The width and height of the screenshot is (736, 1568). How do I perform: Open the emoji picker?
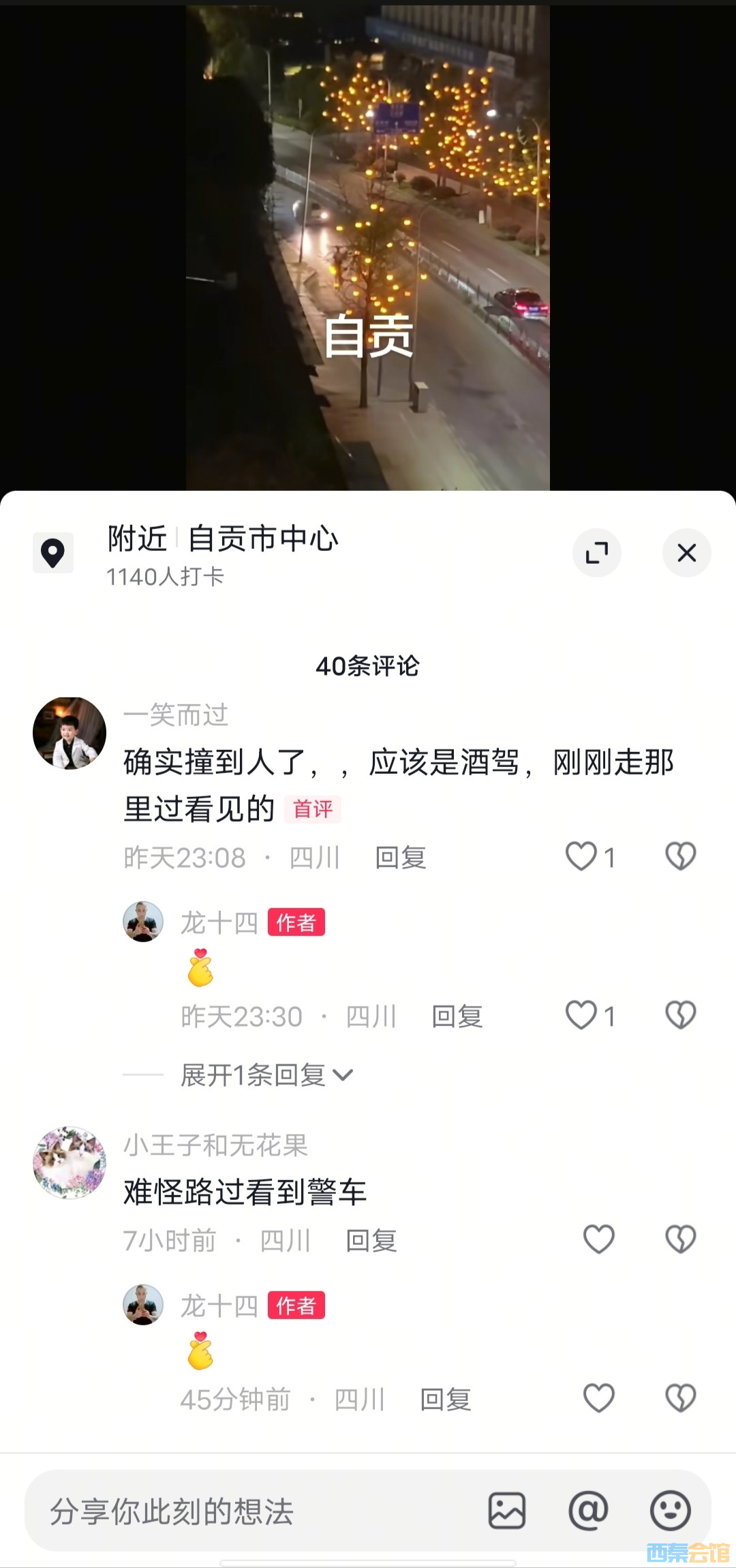[671, 1511]
